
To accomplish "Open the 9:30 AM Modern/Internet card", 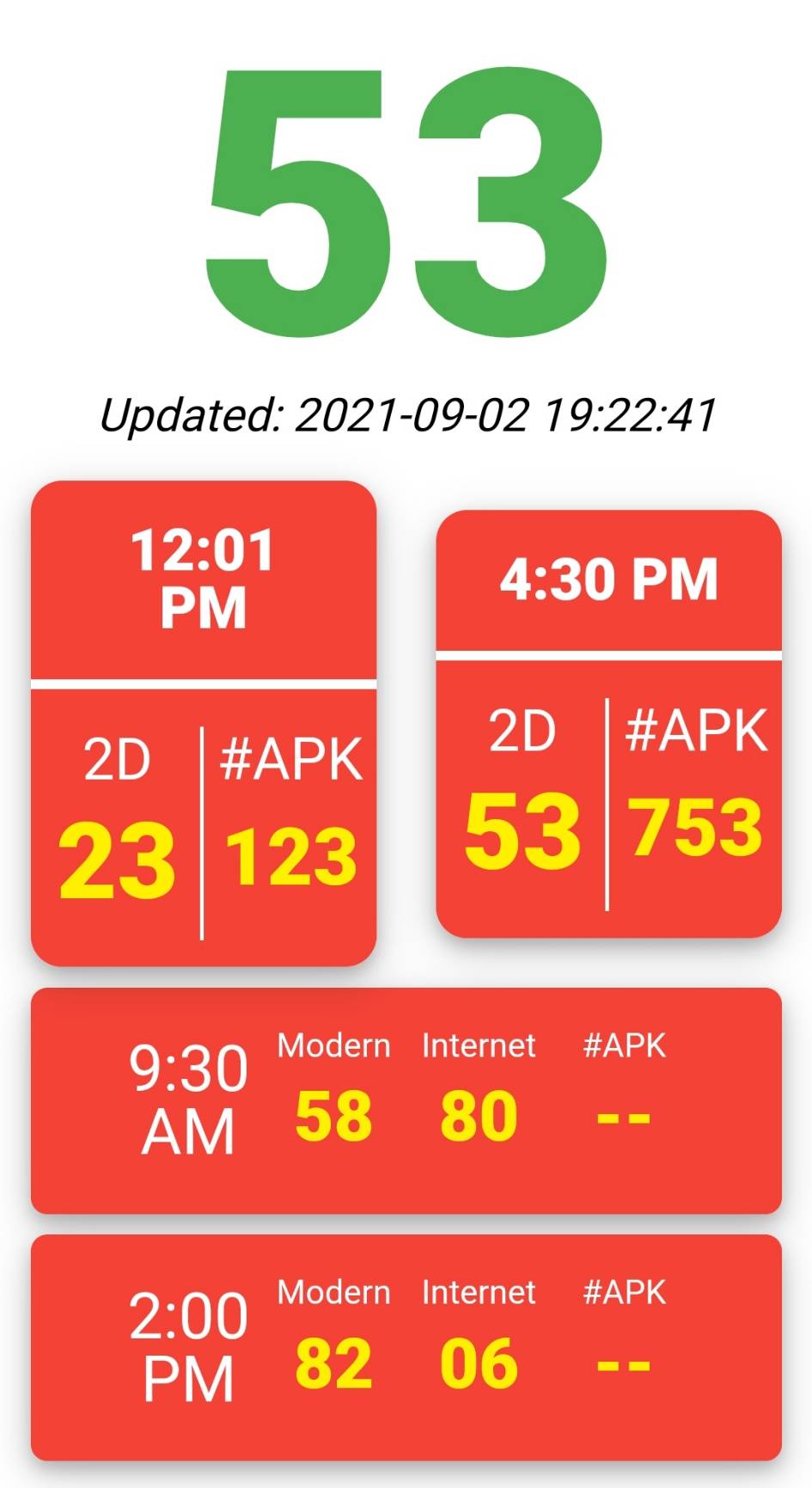I will 406,1100.
